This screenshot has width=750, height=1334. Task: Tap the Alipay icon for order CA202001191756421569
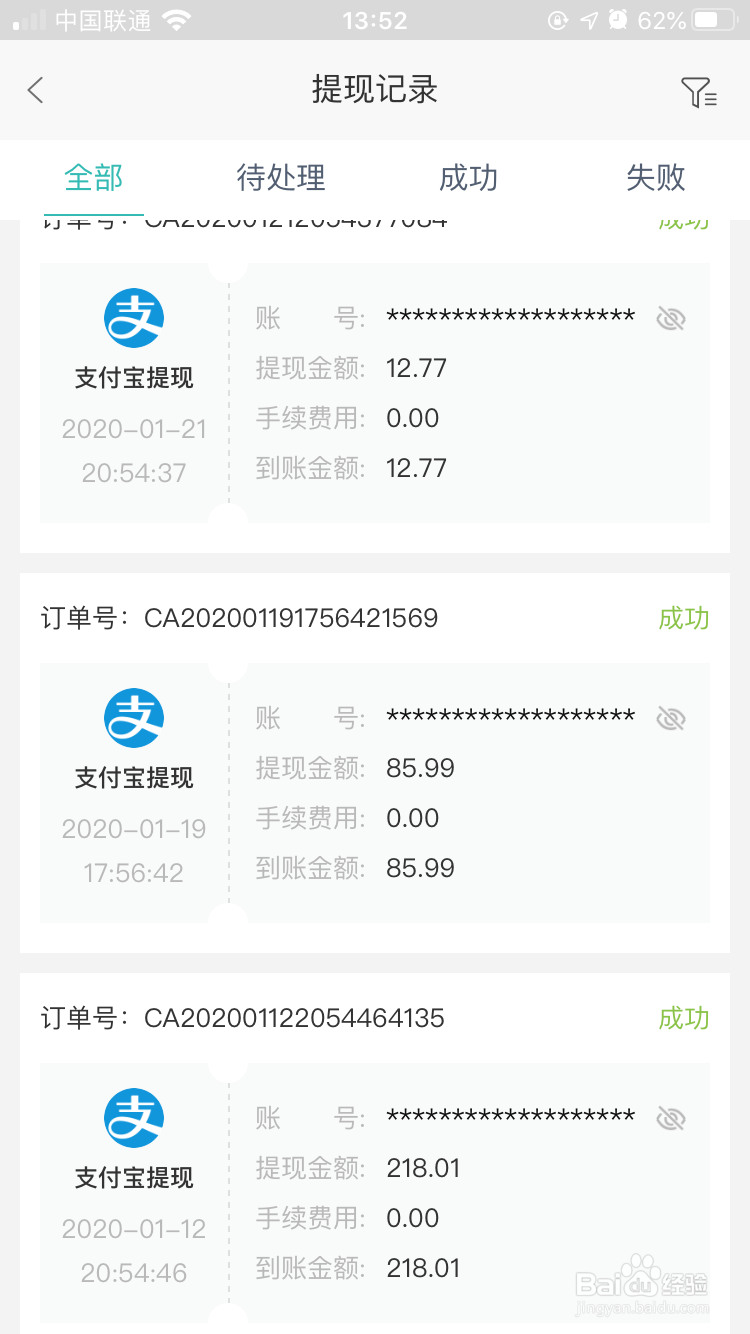[x=133, y=717]
